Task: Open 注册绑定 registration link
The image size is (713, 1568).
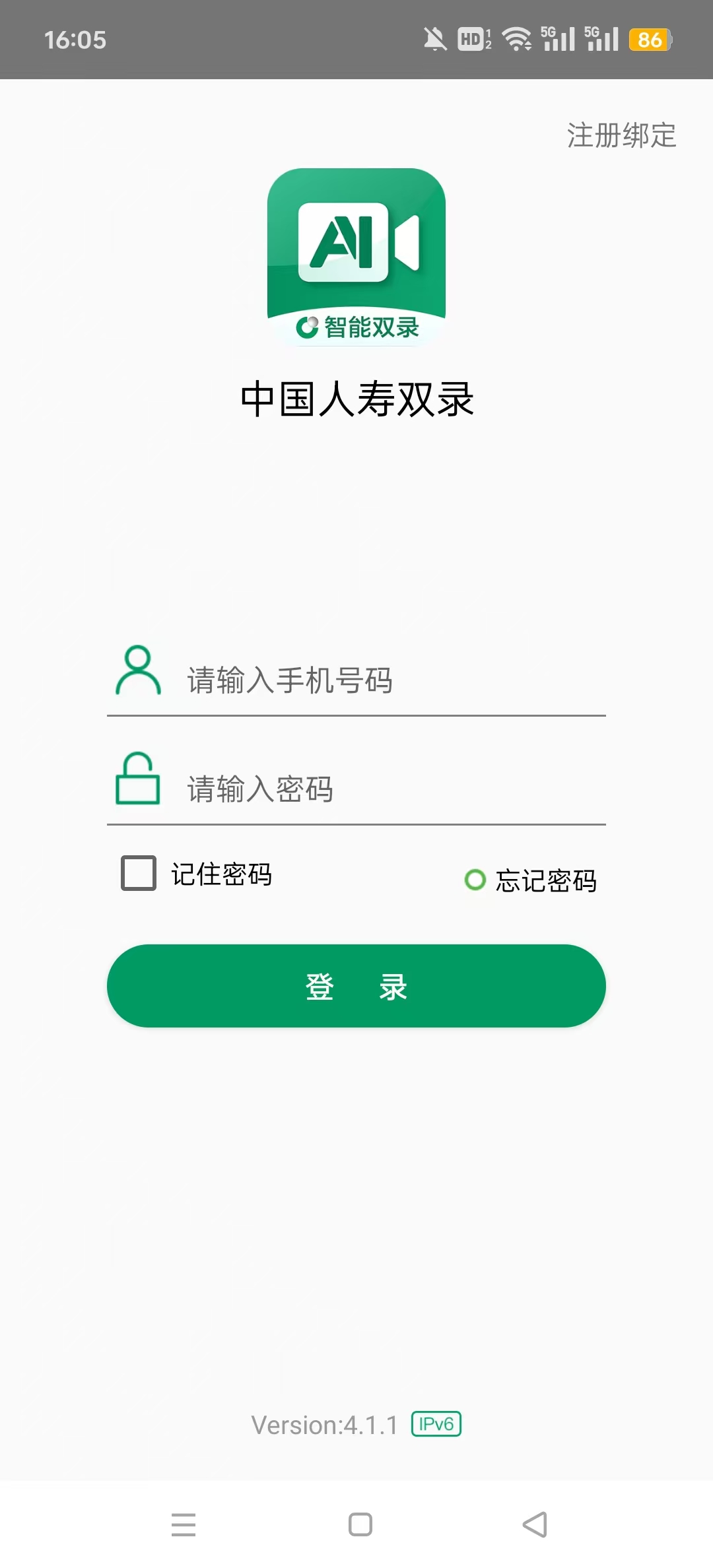Action: point(621,135)
